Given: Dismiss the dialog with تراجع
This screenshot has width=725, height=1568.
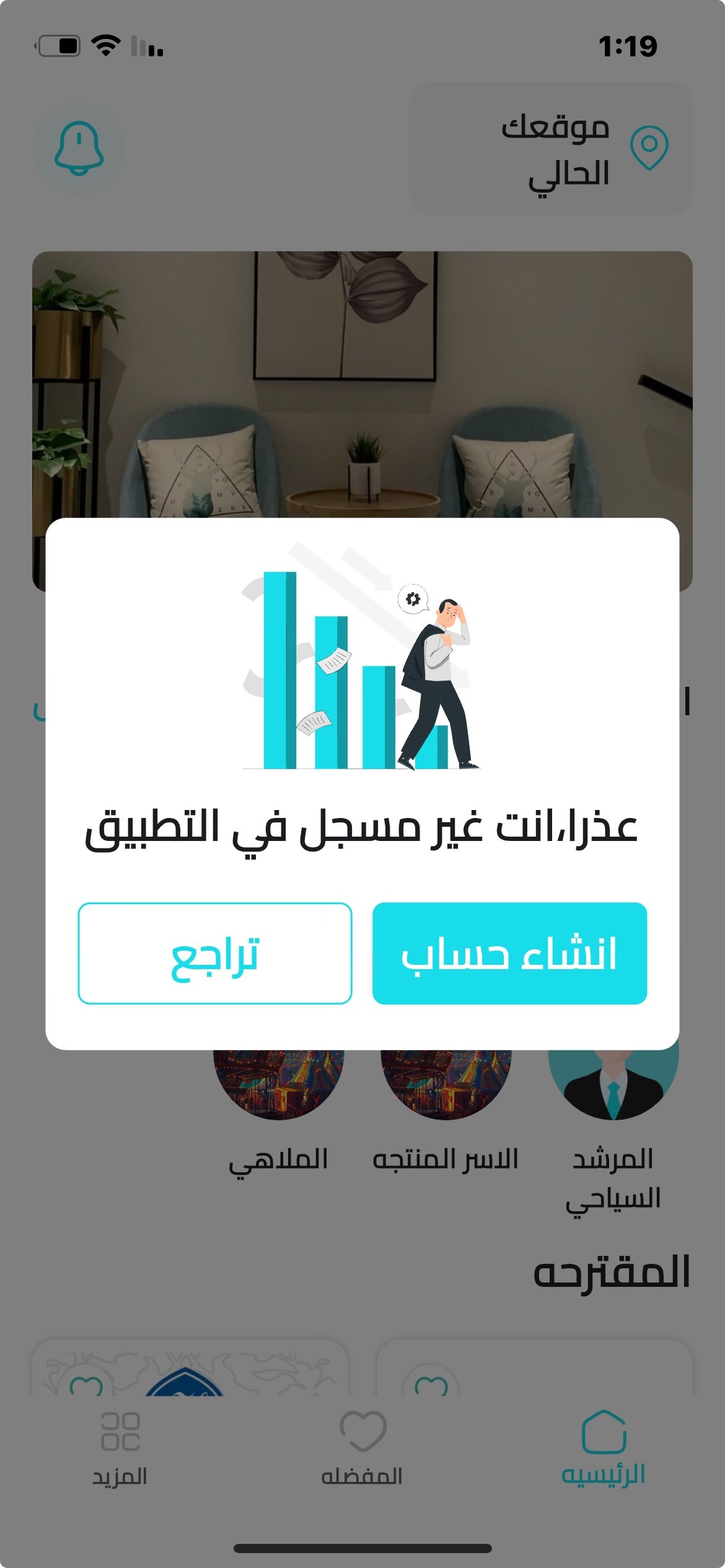Looking at the screenshot, I should [x=215, y=953].
